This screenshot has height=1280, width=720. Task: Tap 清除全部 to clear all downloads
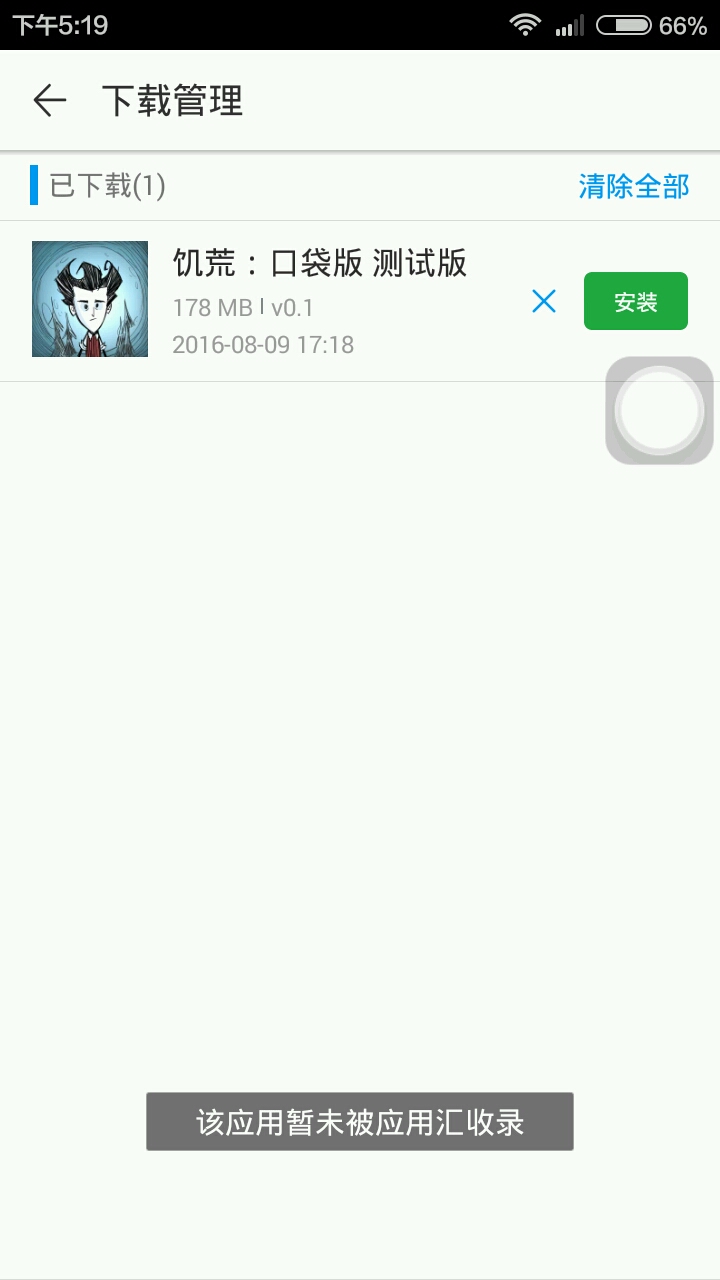pos(634,186)
